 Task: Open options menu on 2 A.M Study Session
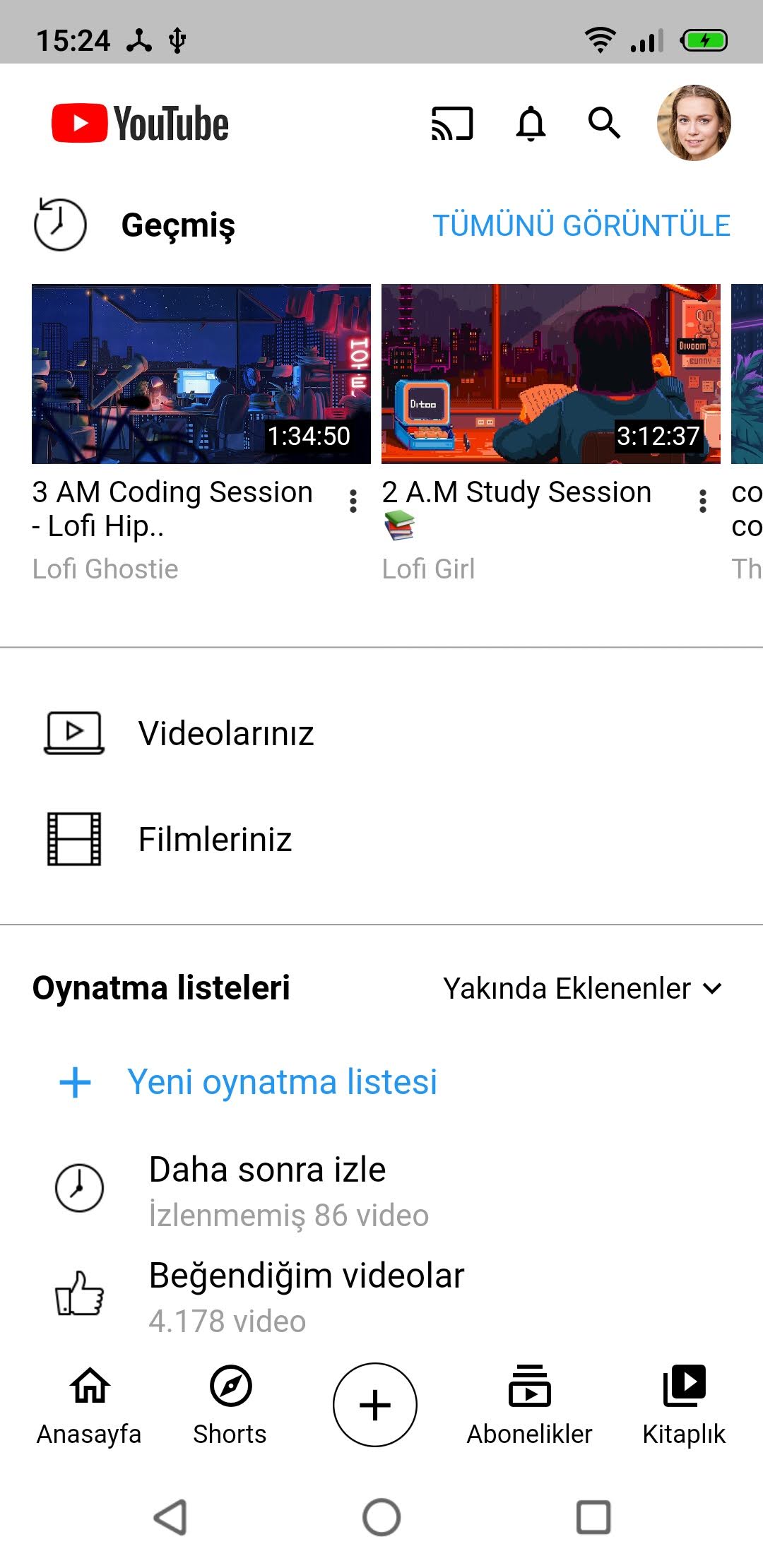[702, 501]
